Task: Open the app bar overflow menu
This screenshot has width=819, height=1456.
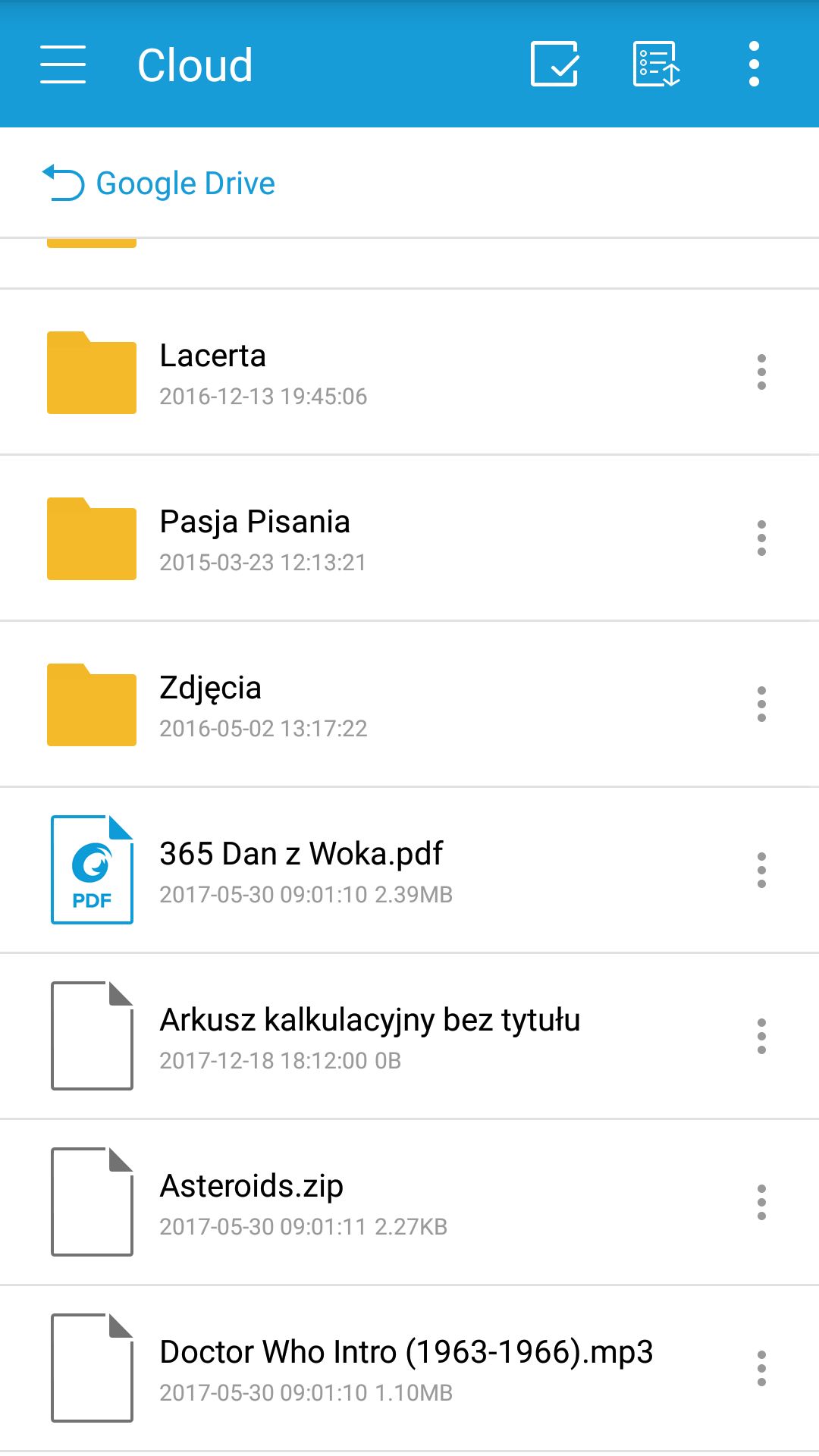Action: point(754,64)
